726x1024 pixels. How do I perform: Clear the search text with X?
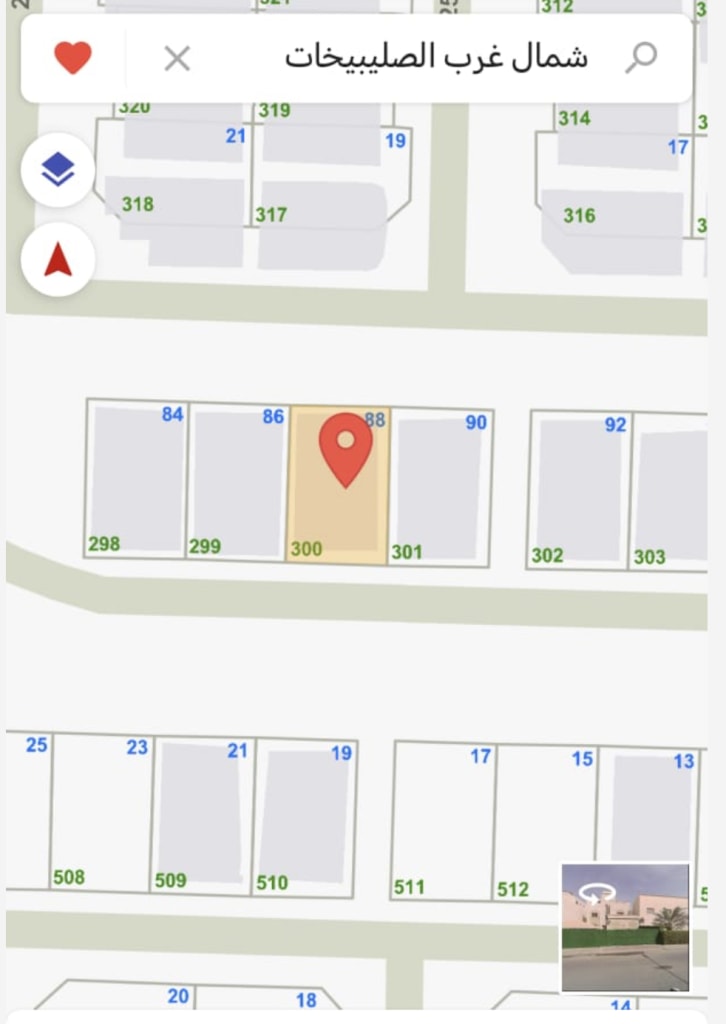[x=177, y=59]
